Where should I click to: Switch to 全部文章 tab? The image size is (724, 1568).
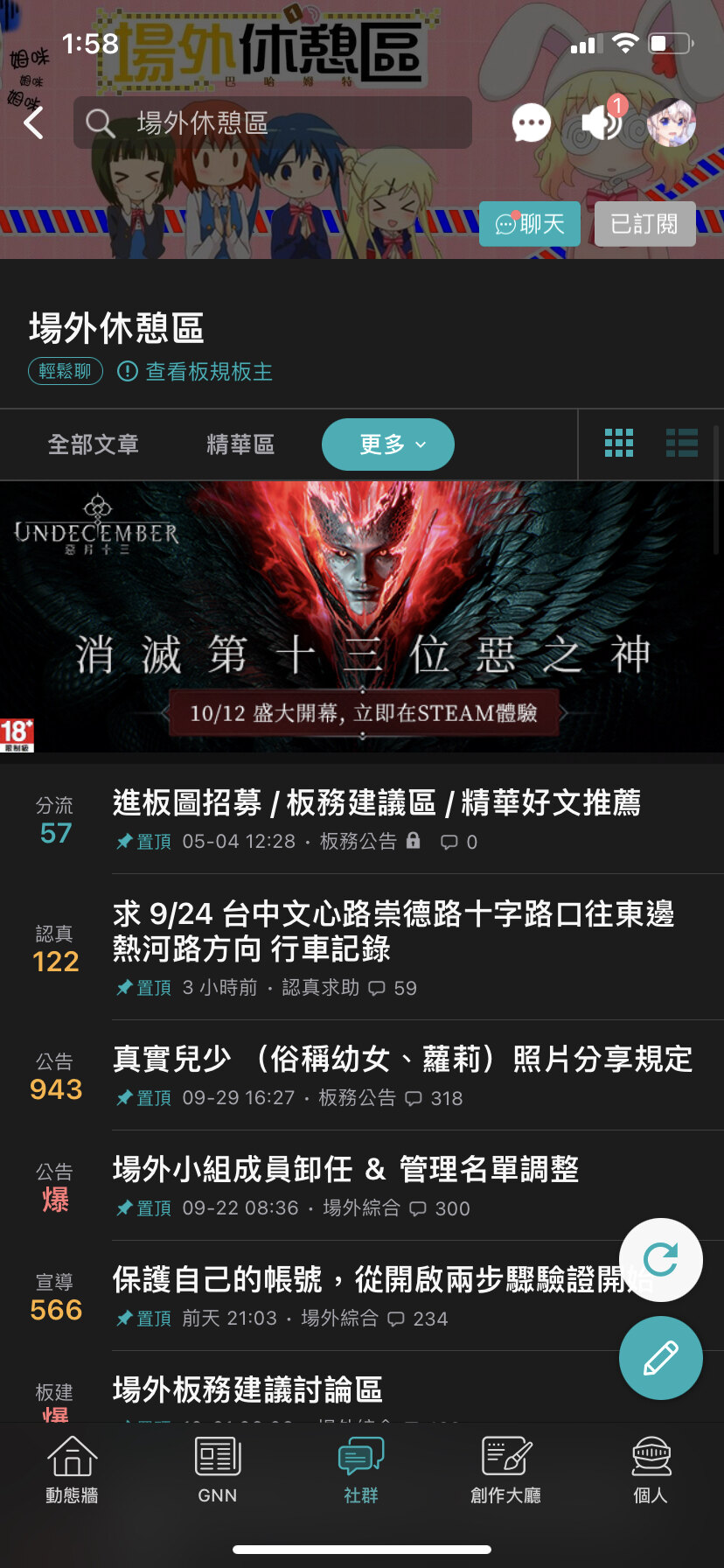[x=93, y=444]
